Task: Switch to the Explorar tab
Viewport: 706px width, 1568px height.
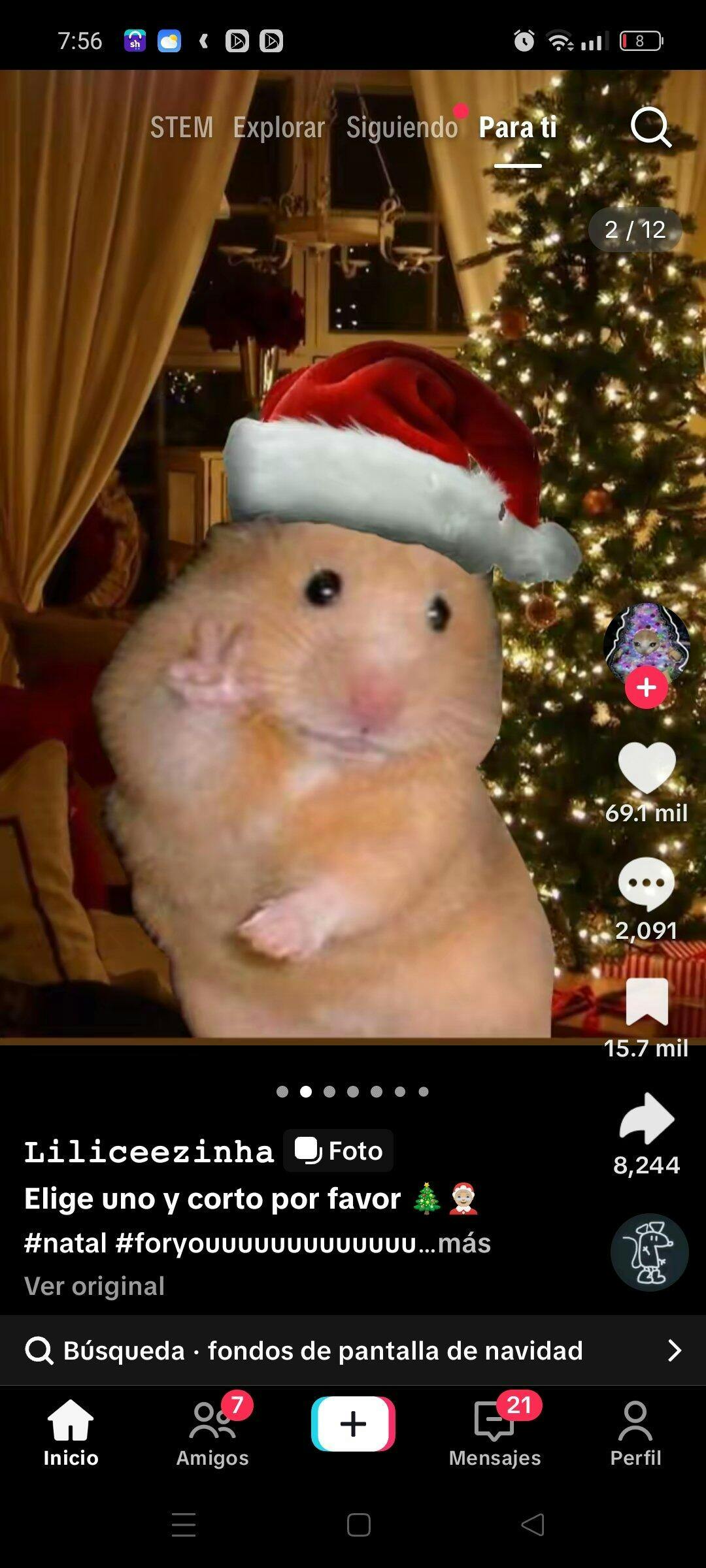Action: tap(278, 127)
